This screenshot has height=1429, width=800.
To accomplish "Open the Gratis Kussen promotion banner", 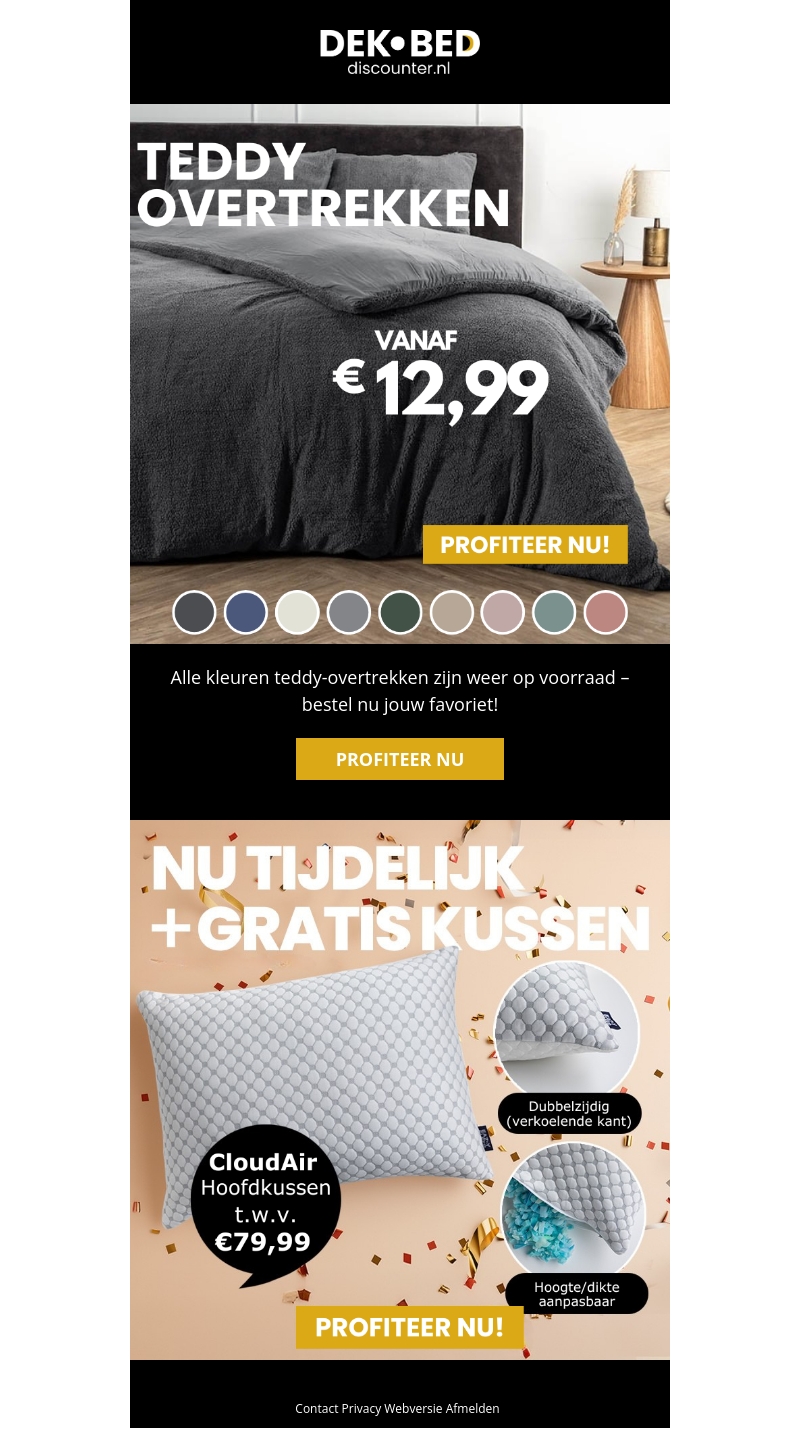I will (399, 1089).
